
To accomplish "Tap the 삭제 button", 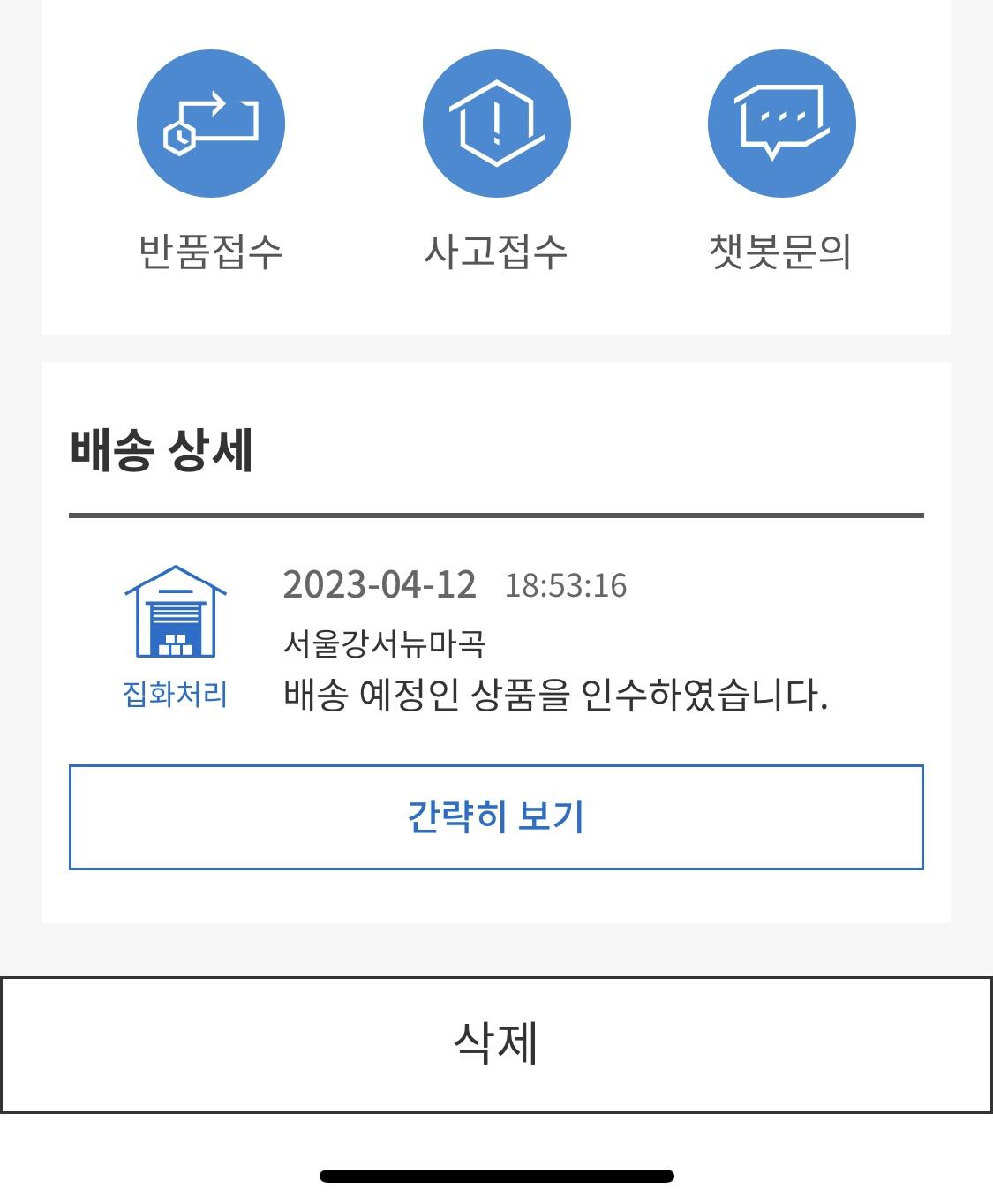I will point(496,1044).
